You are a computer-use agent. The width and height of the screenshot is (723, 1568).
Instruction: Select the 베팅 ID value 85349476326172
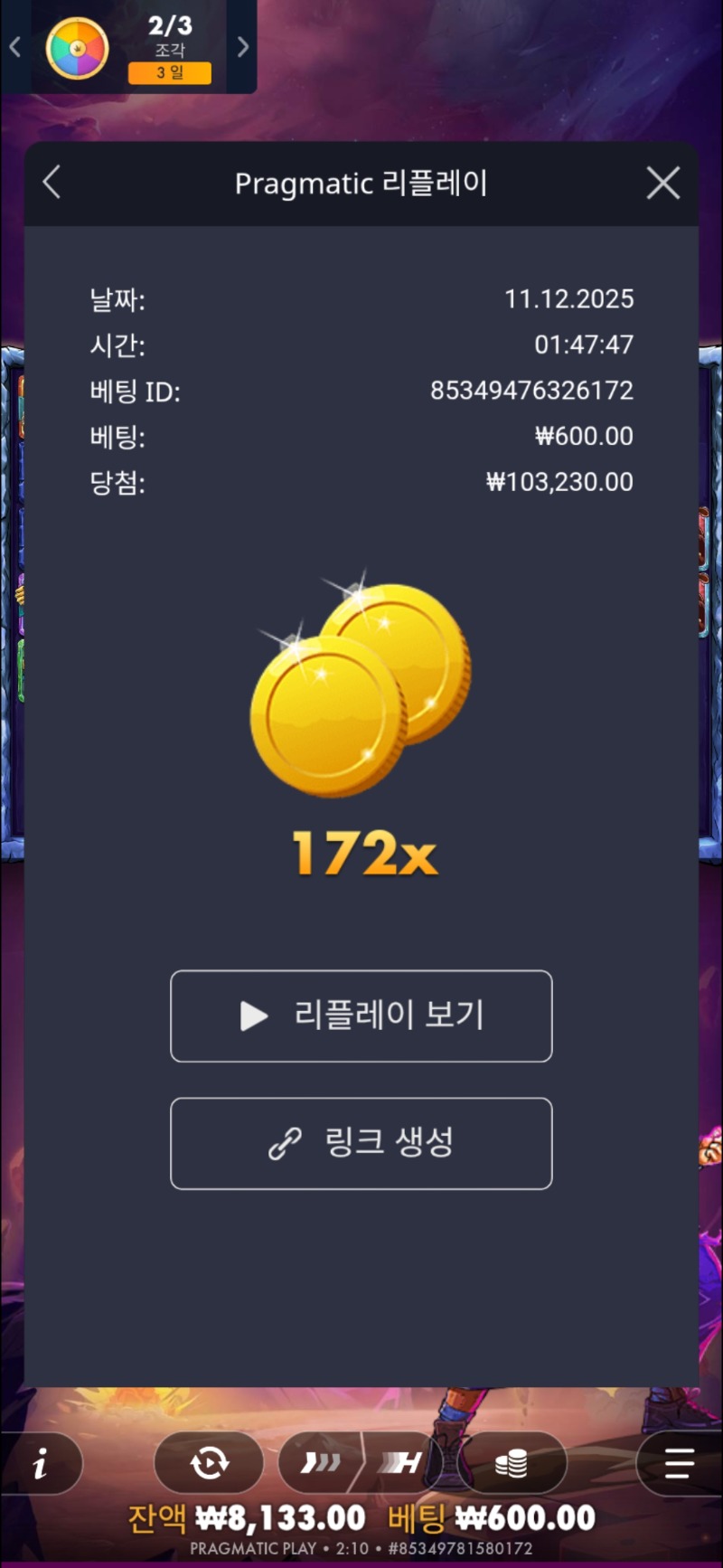point(533,391)
